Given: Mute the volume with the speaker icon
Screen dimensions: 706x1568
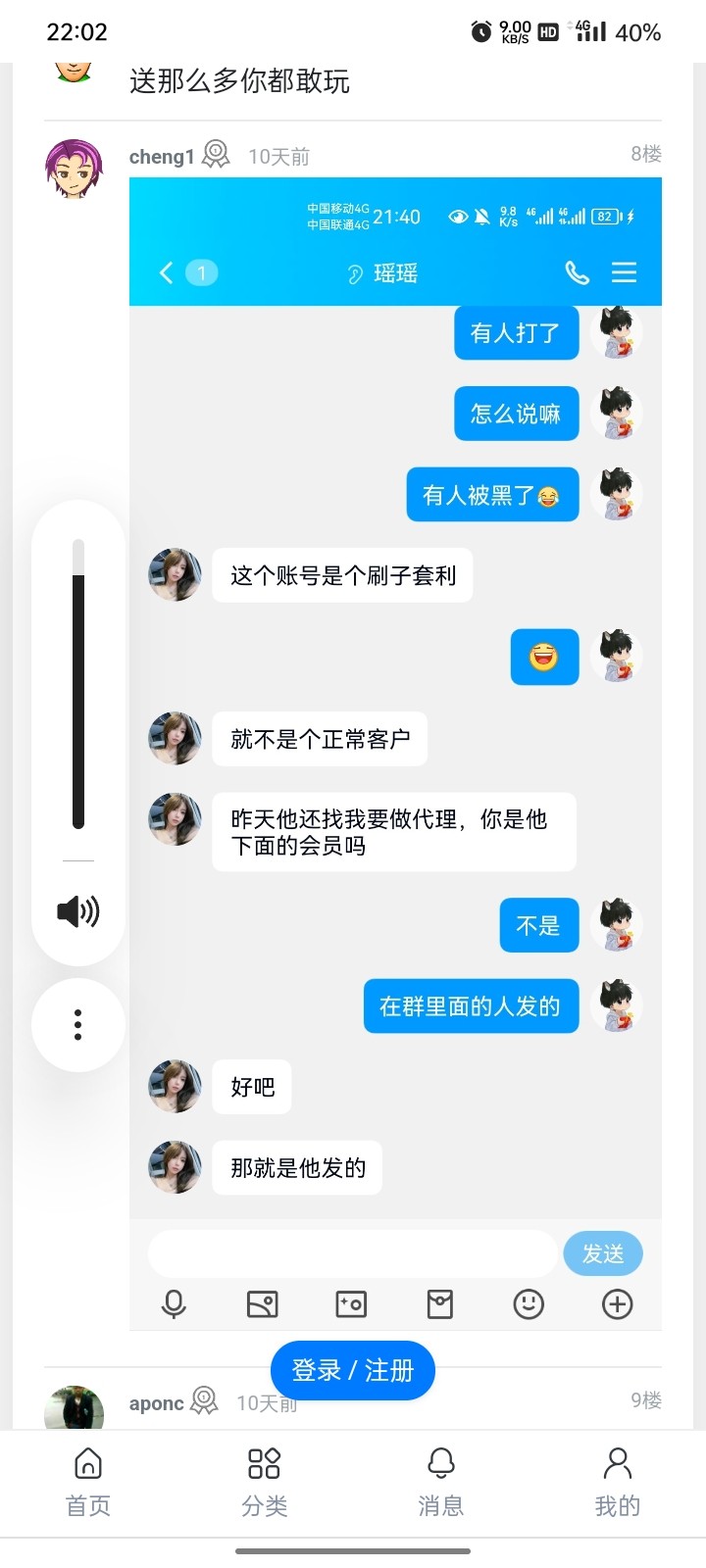Looking at the screenshot, I should pyautogui.click(x=78, y=911).
